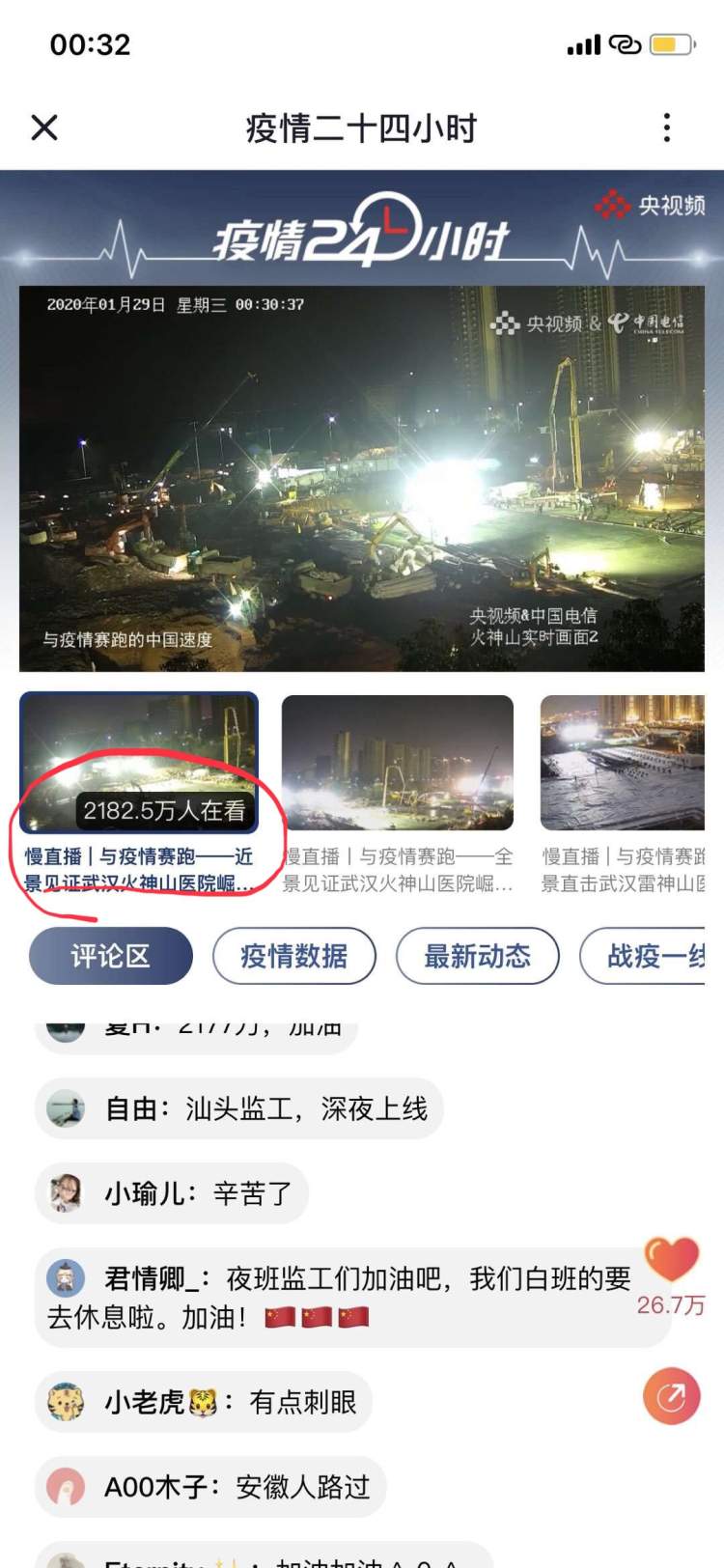Switch to the 战疫一线 tab

coord(649,956)
